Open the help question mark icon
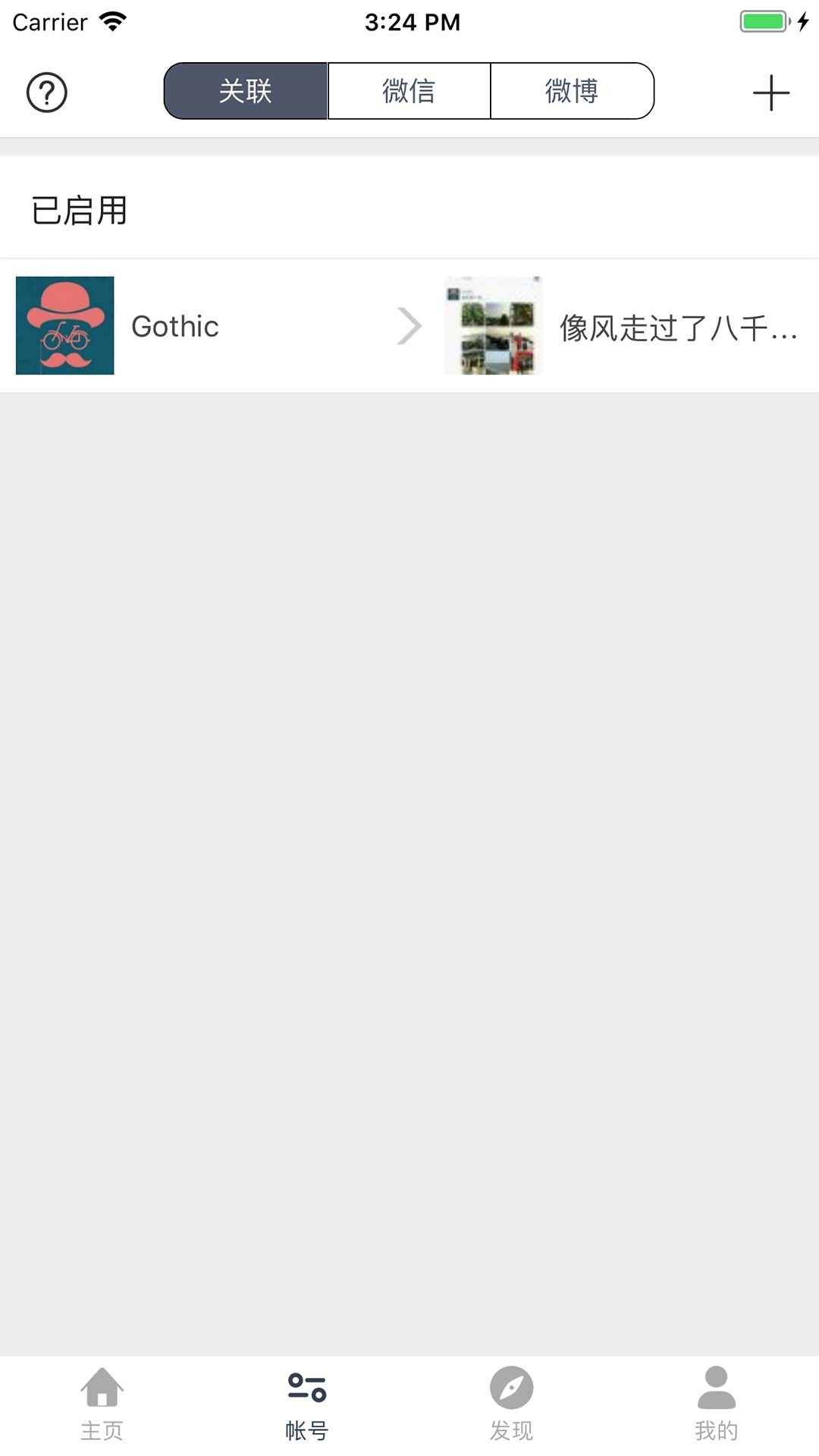 46,93
